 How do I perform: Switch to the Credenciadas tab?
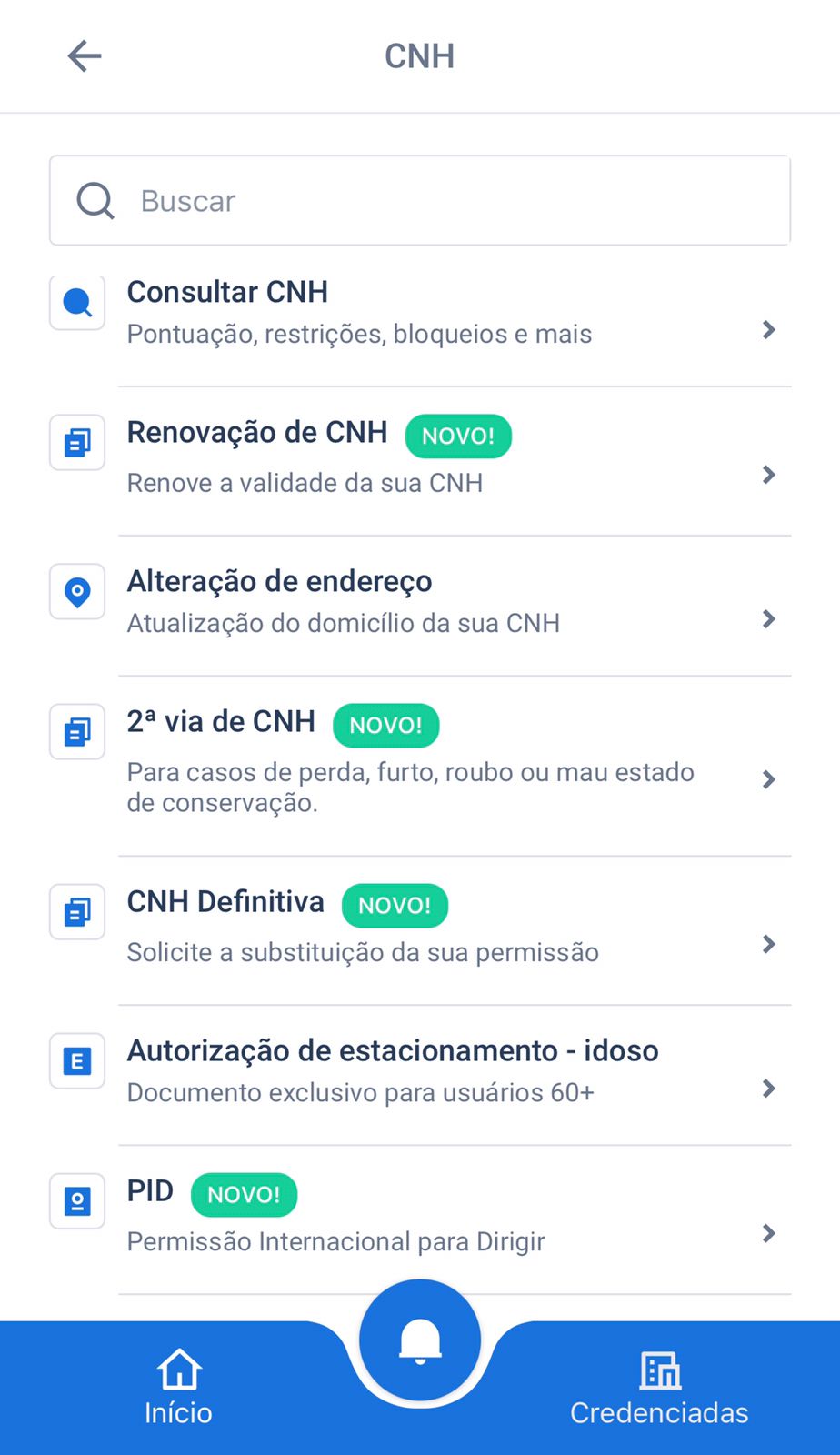[x=659, y=1387]
